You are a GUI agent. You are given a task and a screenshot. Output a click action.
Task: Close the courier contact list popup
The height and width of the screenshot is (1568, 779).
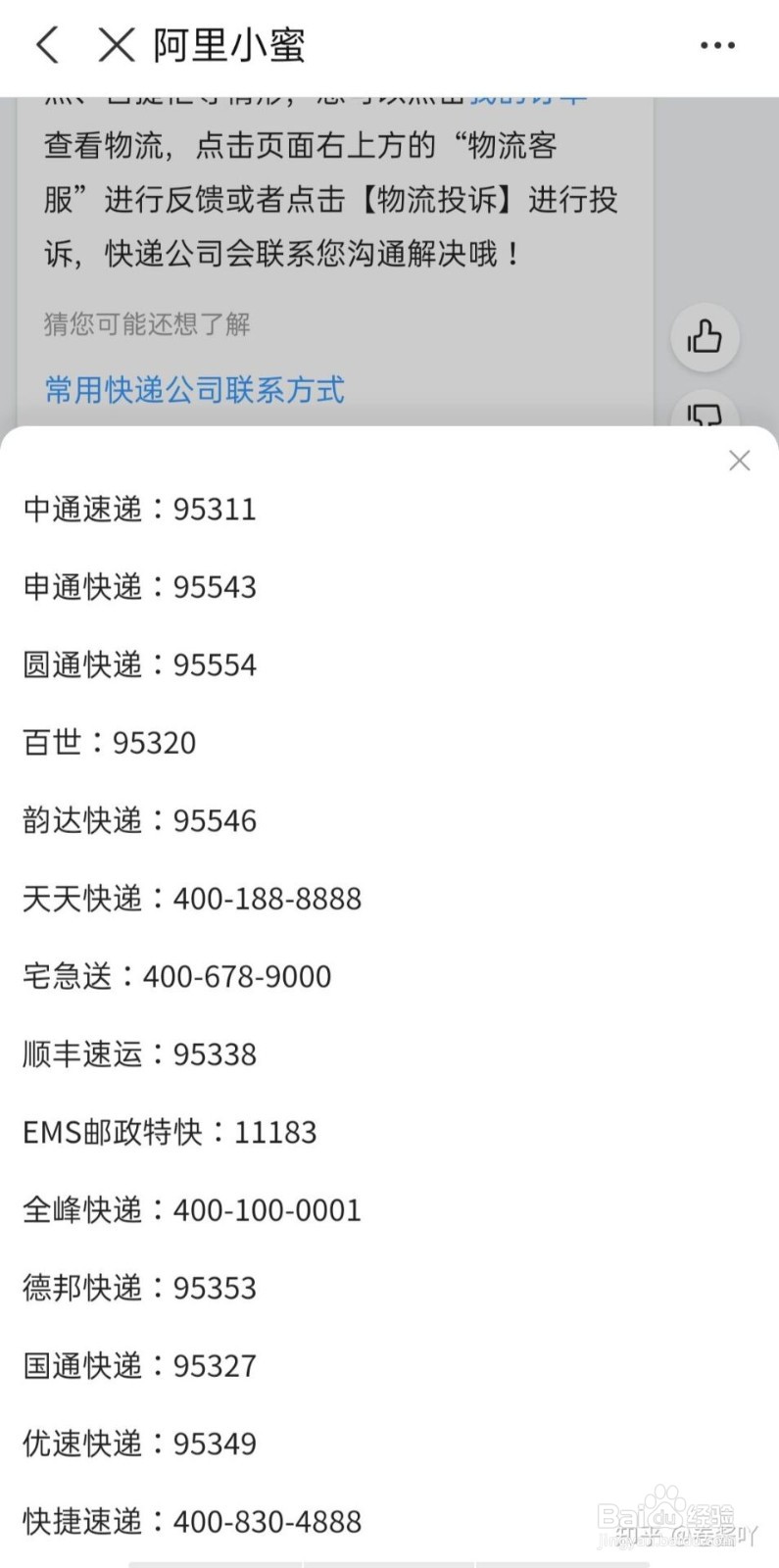coord(739,461)
